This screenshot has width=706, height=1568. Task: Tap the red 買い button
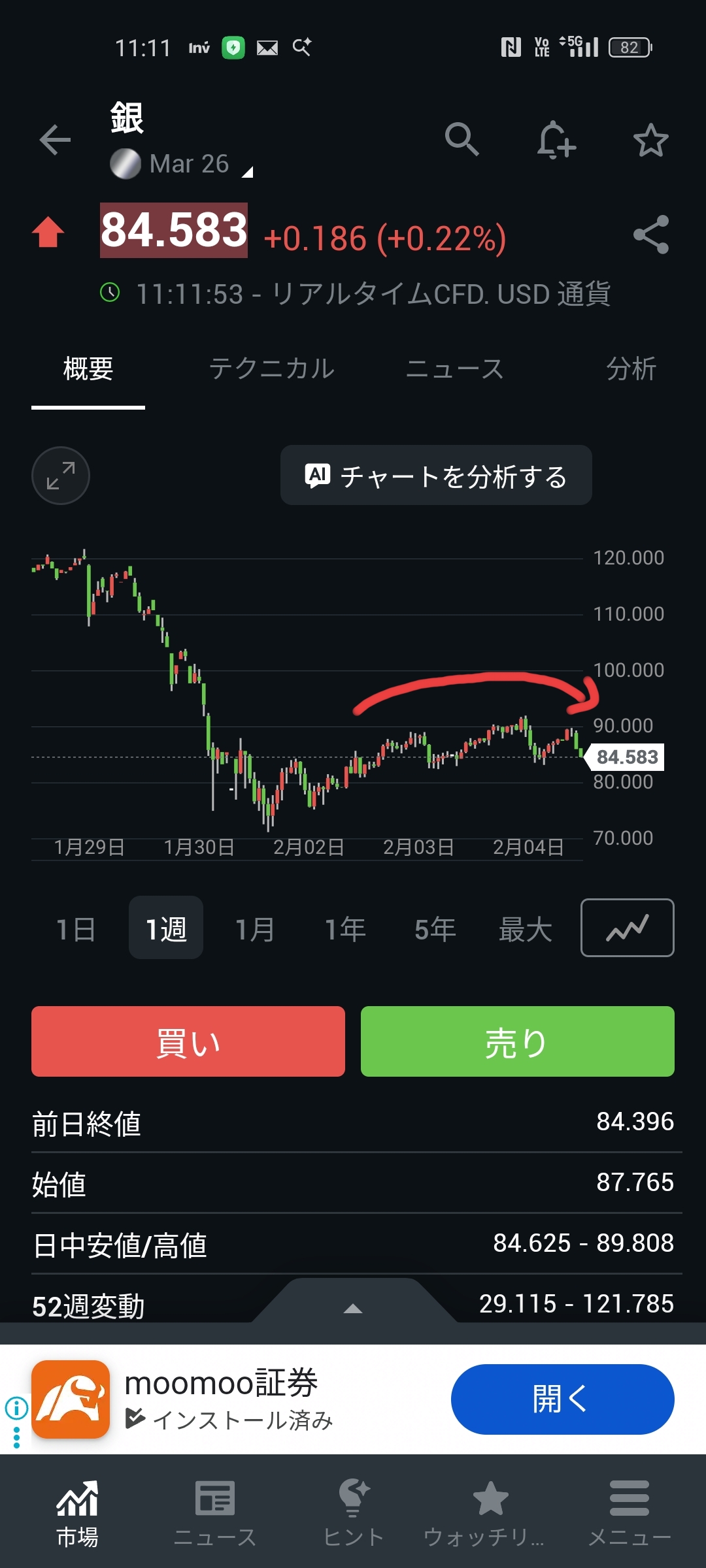point(188,1041)
